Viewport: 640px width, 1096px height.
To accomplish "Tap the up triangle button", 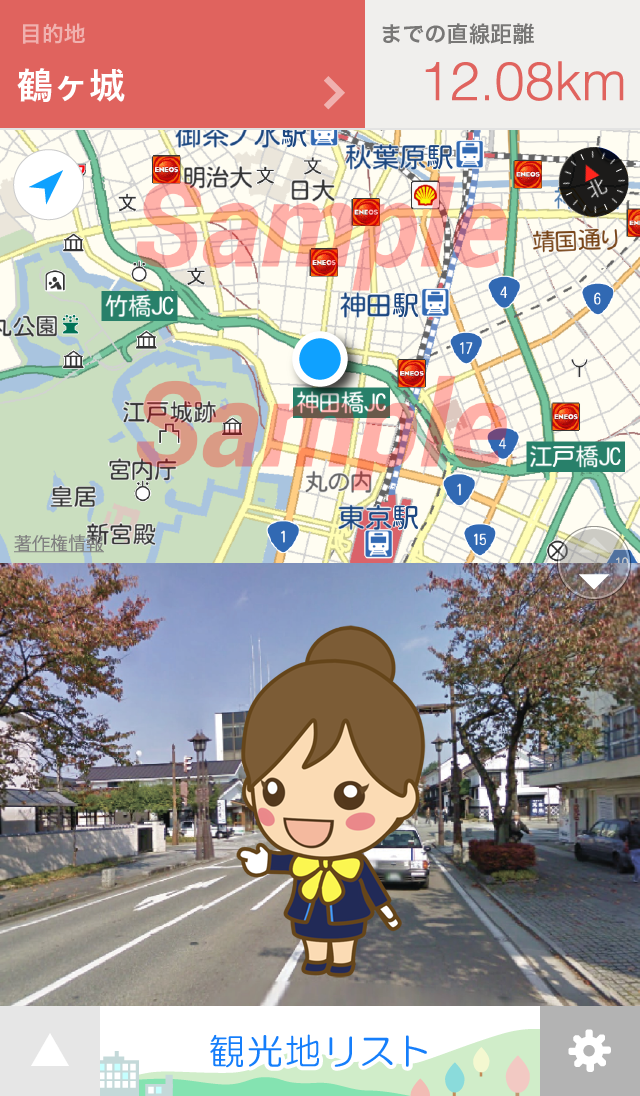I will (x=50, y=1051).
